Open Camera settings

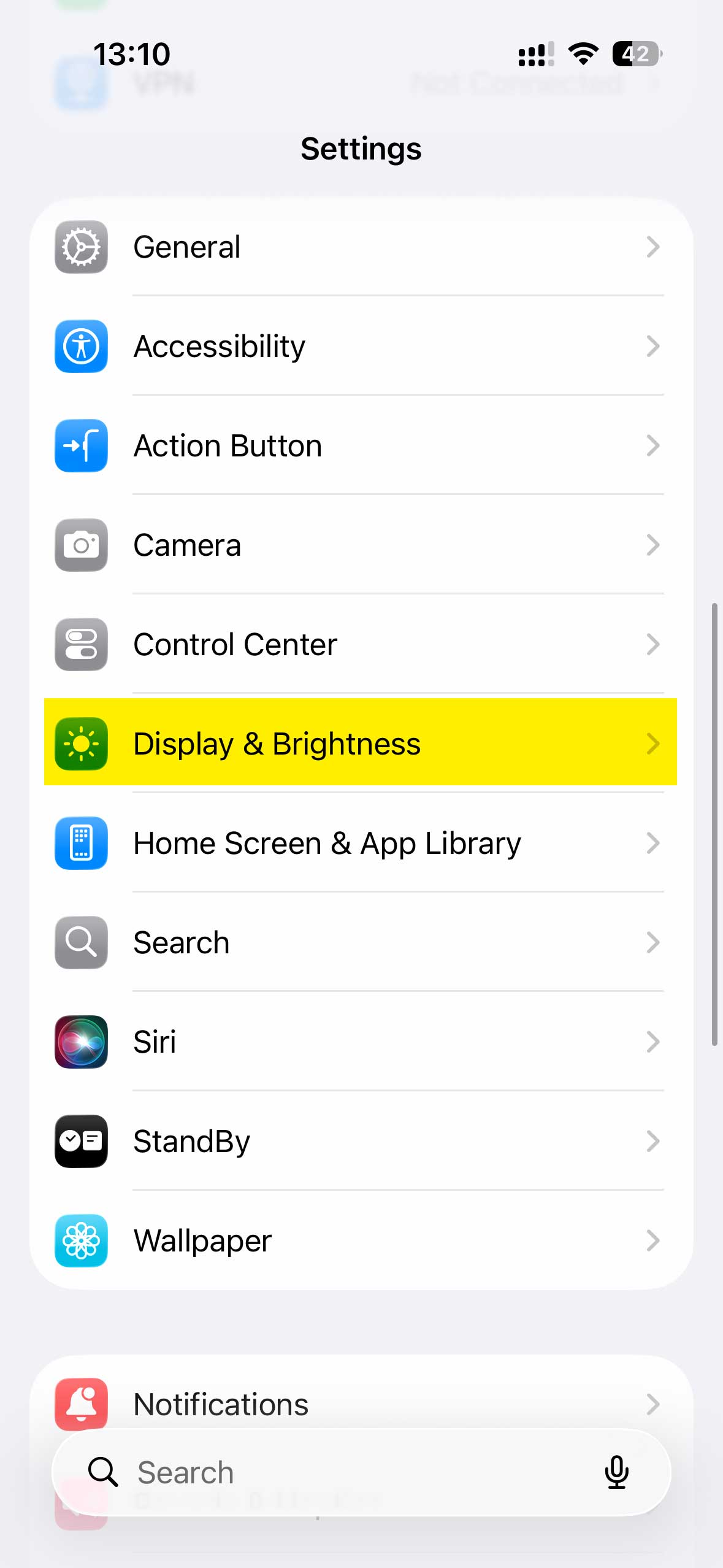(x=361, y=545)
